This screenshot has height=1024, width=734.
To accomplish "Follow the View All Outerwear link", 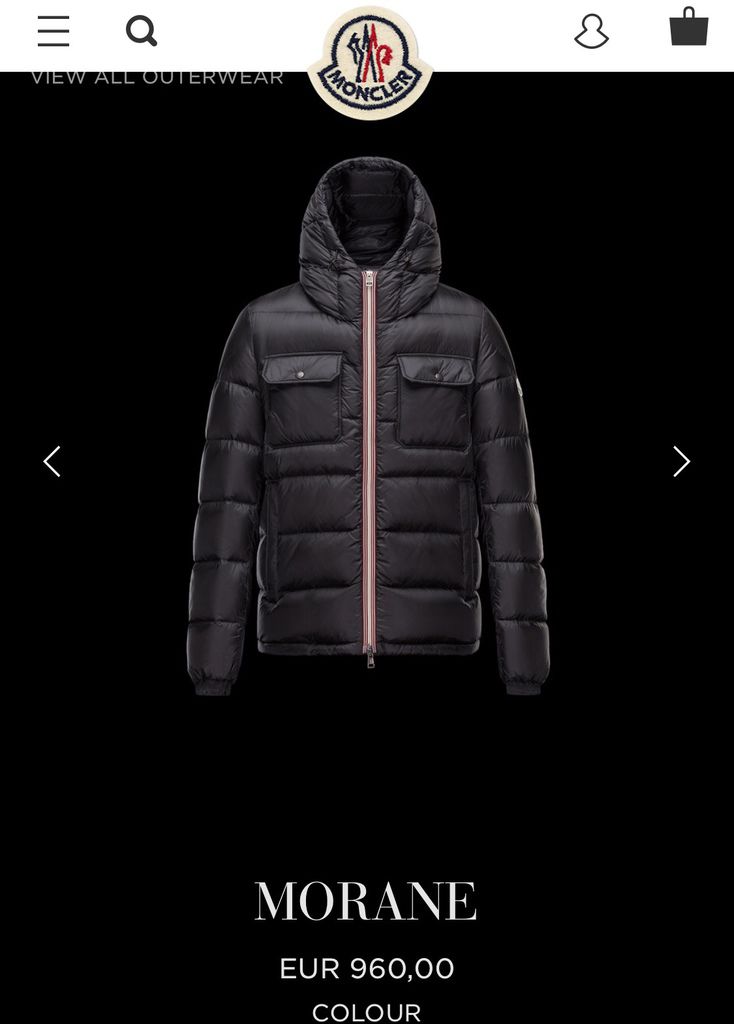I will pos(157,78).
